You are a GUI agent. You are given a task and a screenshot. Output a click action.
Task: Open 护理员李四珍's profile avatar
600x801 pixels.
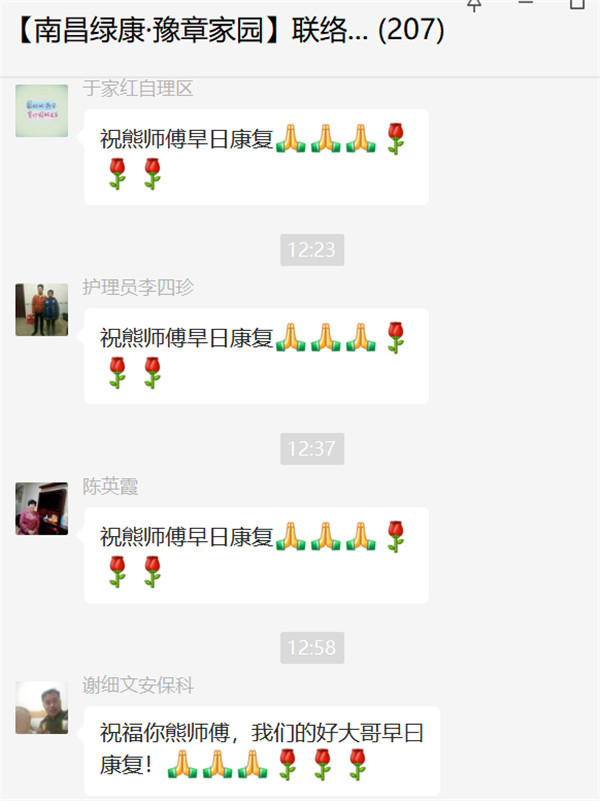tap(42, 310)
